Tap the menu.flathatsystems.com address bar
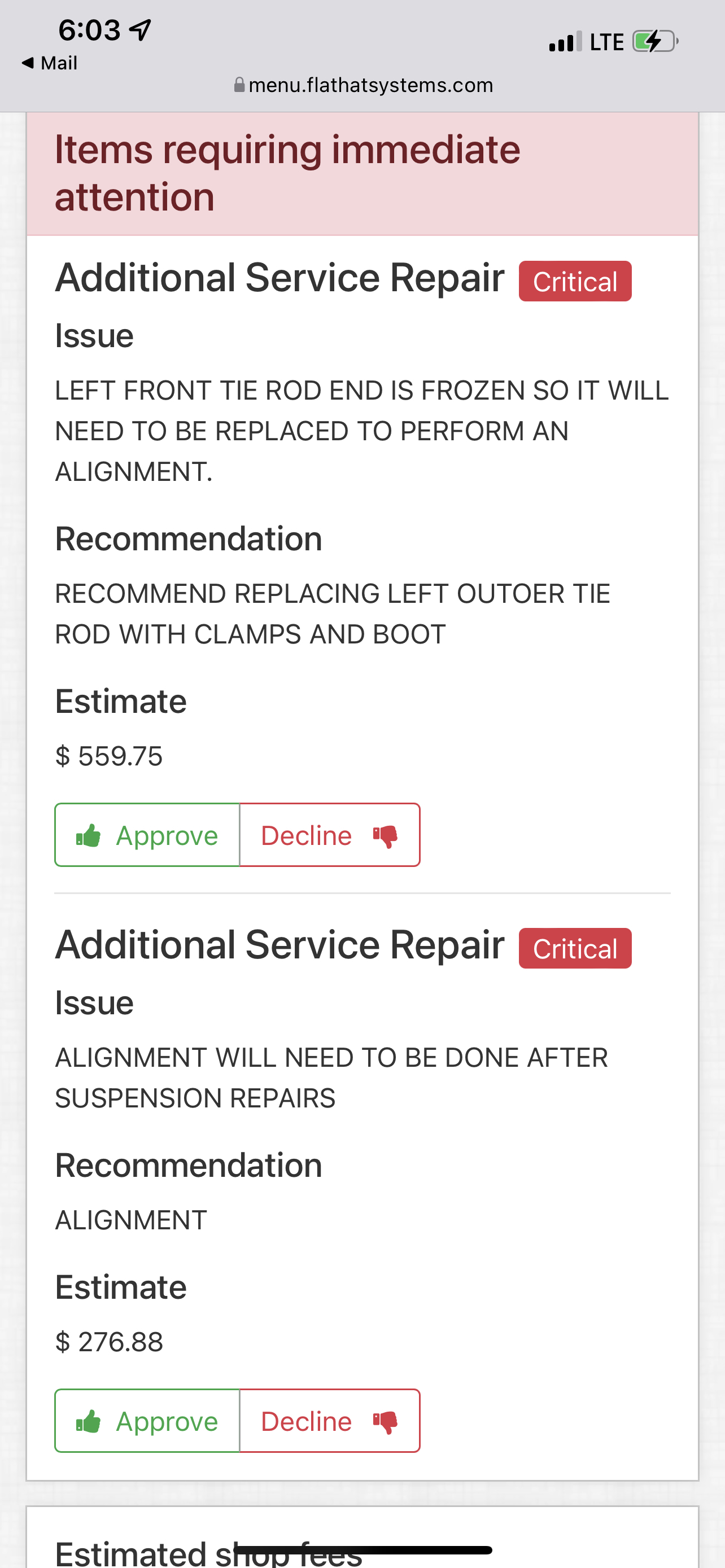 pyautogui.click(x=364, y=85)
